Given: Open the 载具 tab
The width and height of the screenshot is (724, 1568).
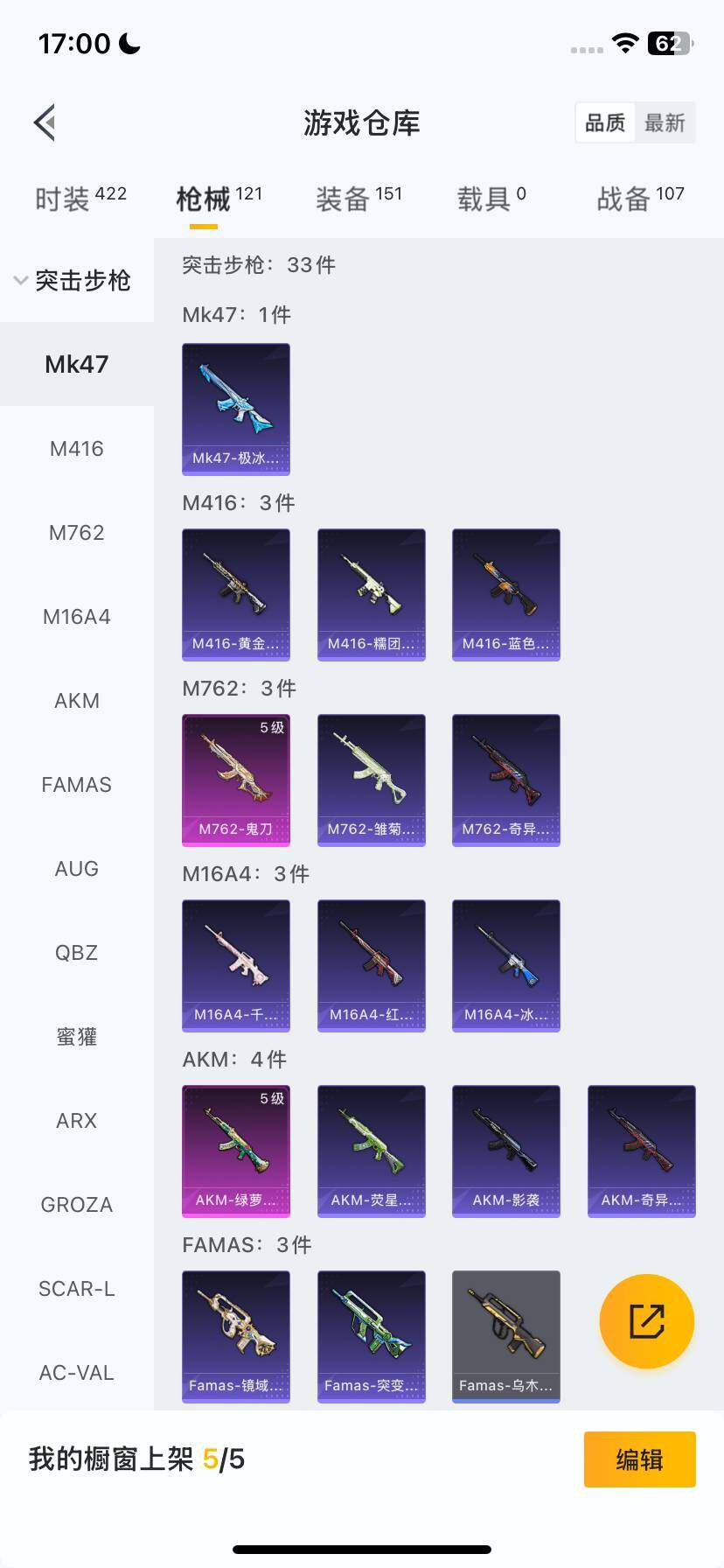Looking at the screenshot, I should (x=491, y=199).
